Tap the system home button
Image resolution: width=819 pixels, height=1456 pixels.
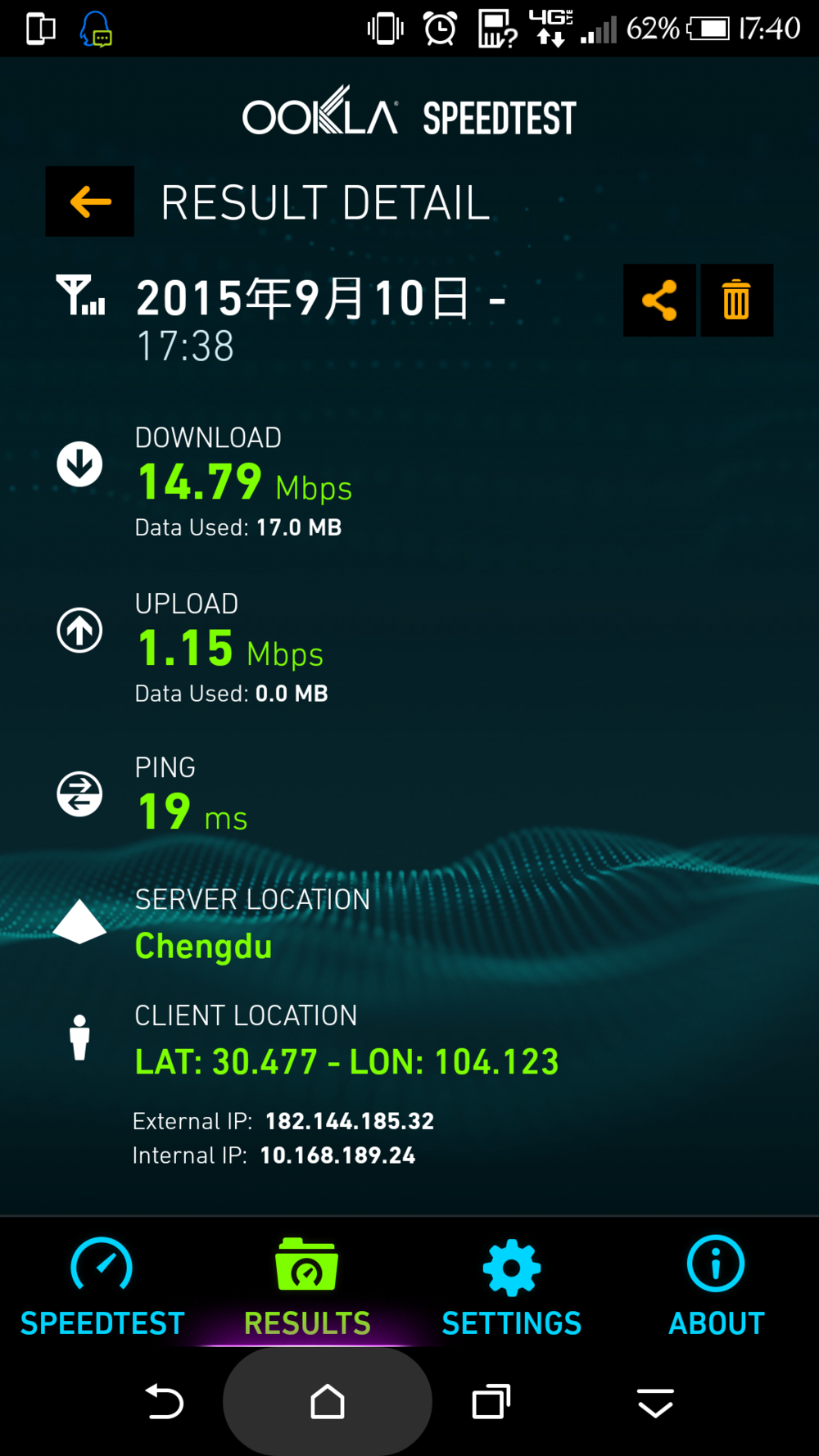[328, 1401]
